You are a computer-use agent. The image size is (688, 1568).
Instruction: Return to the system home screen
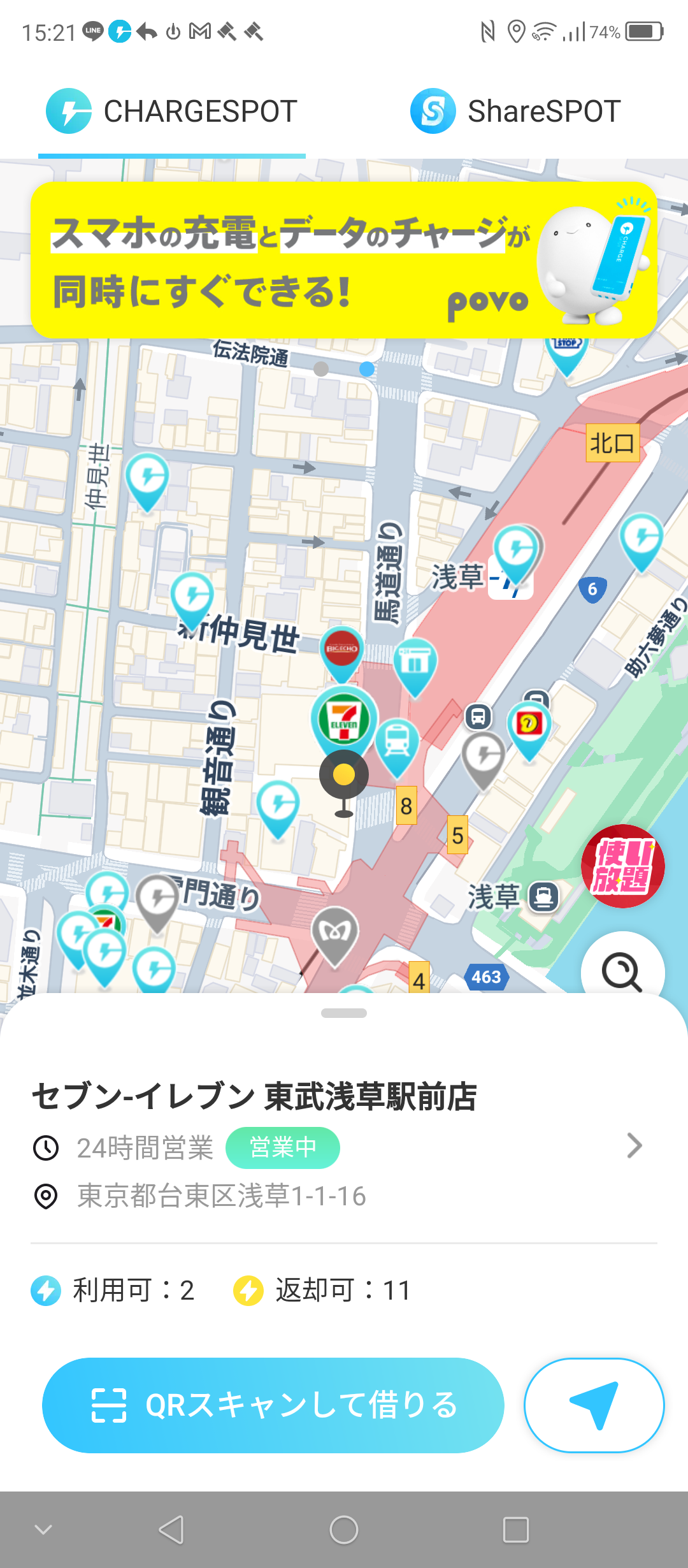click(x=344, y=1530)
